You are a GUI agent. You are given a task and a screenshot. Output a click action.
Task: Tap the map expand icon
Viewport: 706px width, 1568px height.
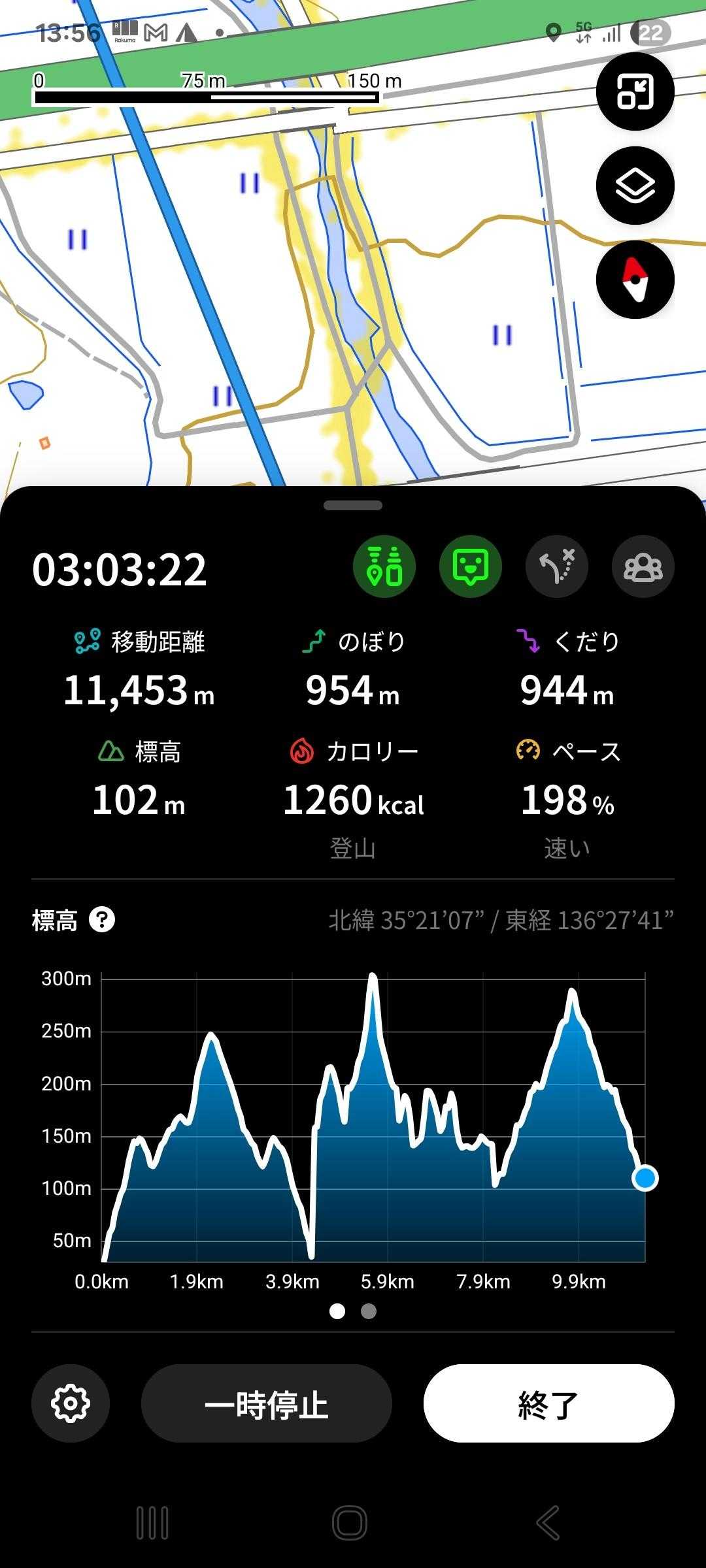(x=635, y=91)
